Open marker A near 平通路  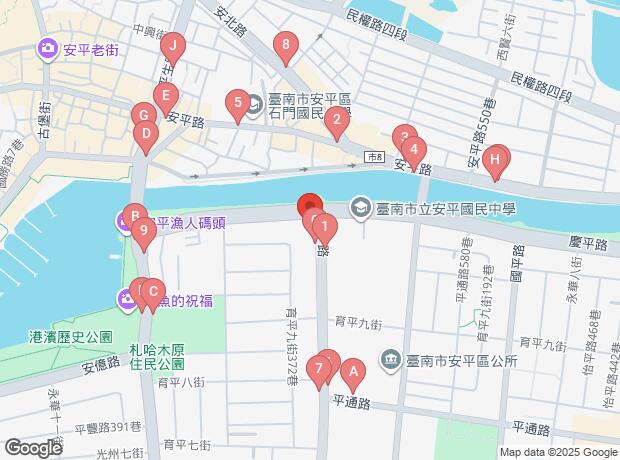pyautogui.click(x=351, y=374)
